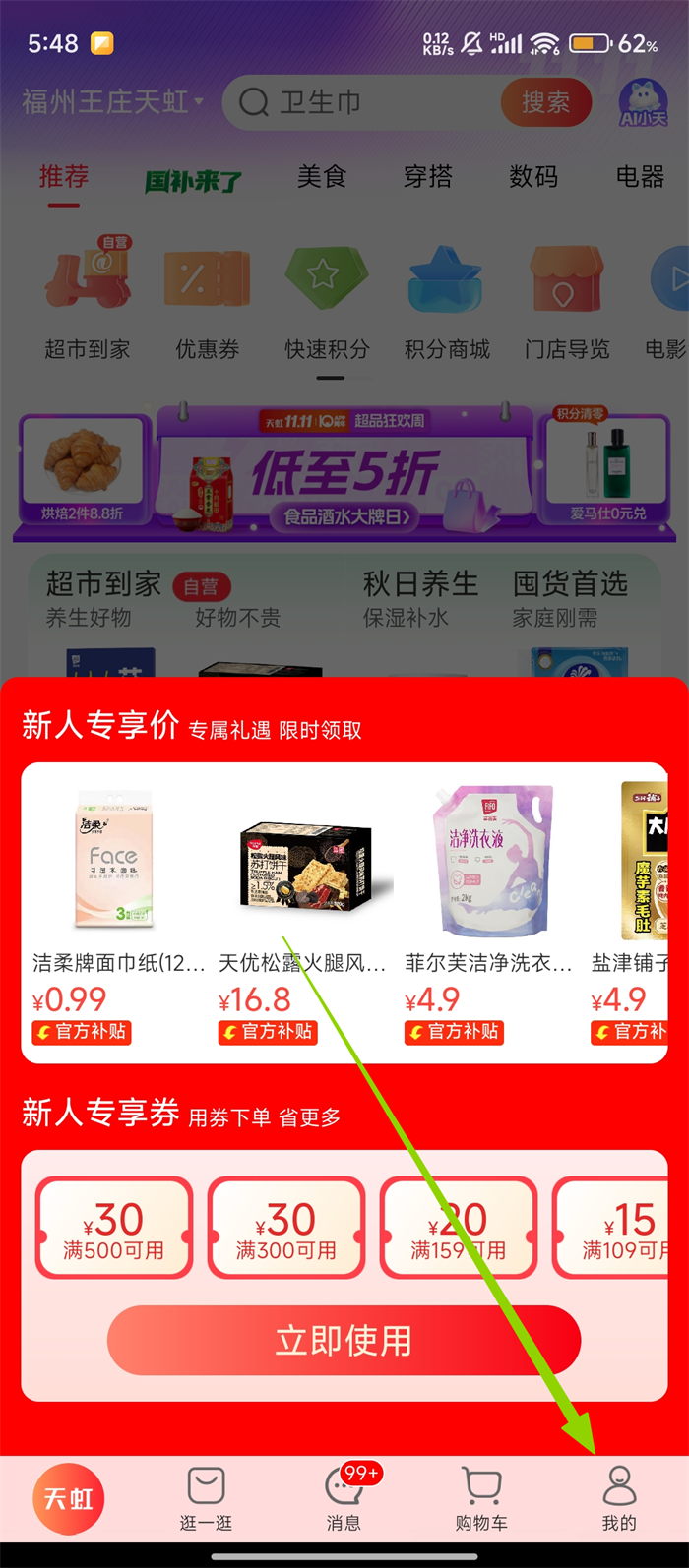Switch to the 美食 category tab

(322, 177)
